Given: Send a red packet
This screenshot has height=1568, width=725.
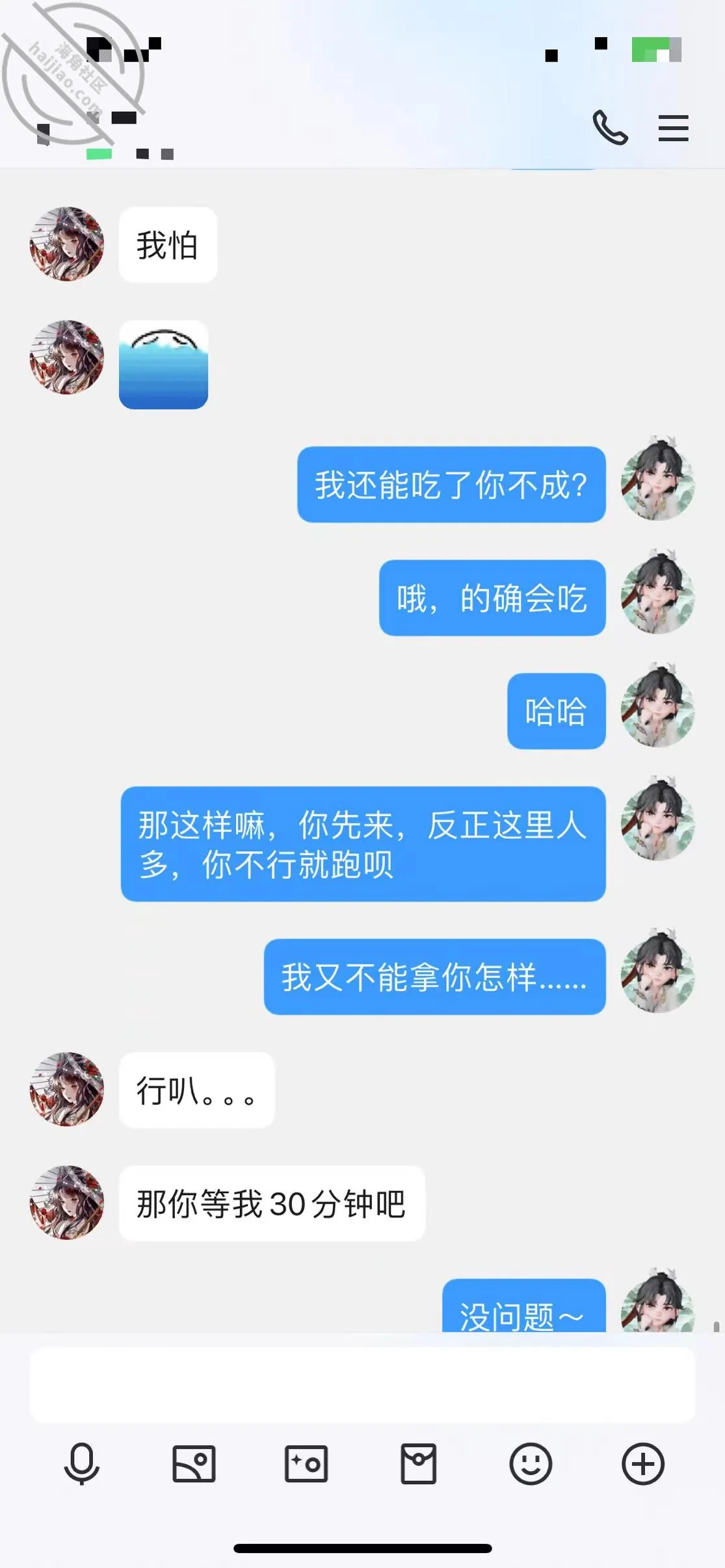Looking at the screenshot, I should click(x=418, y=1464).
